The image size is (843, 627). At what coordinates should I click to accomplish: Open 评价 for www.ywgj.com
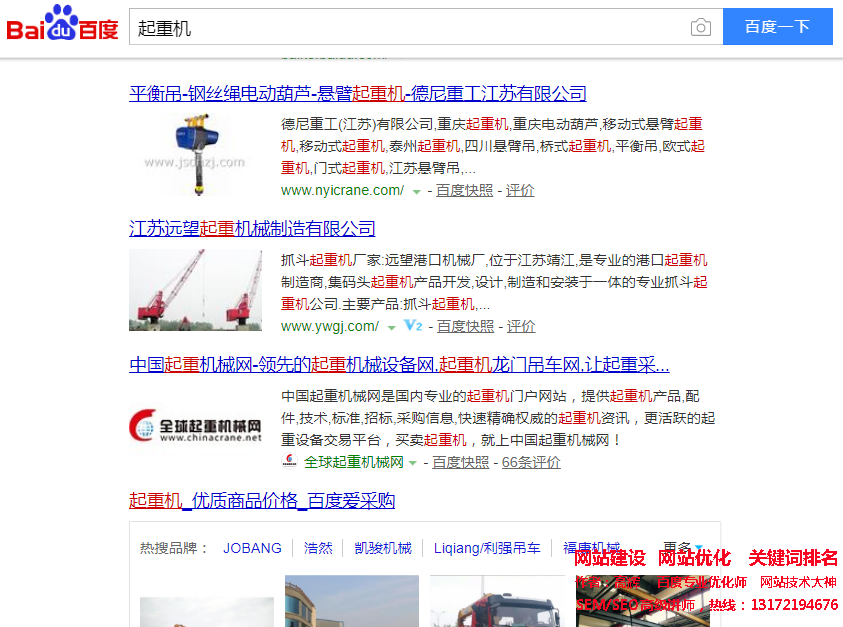click(521, 326)
